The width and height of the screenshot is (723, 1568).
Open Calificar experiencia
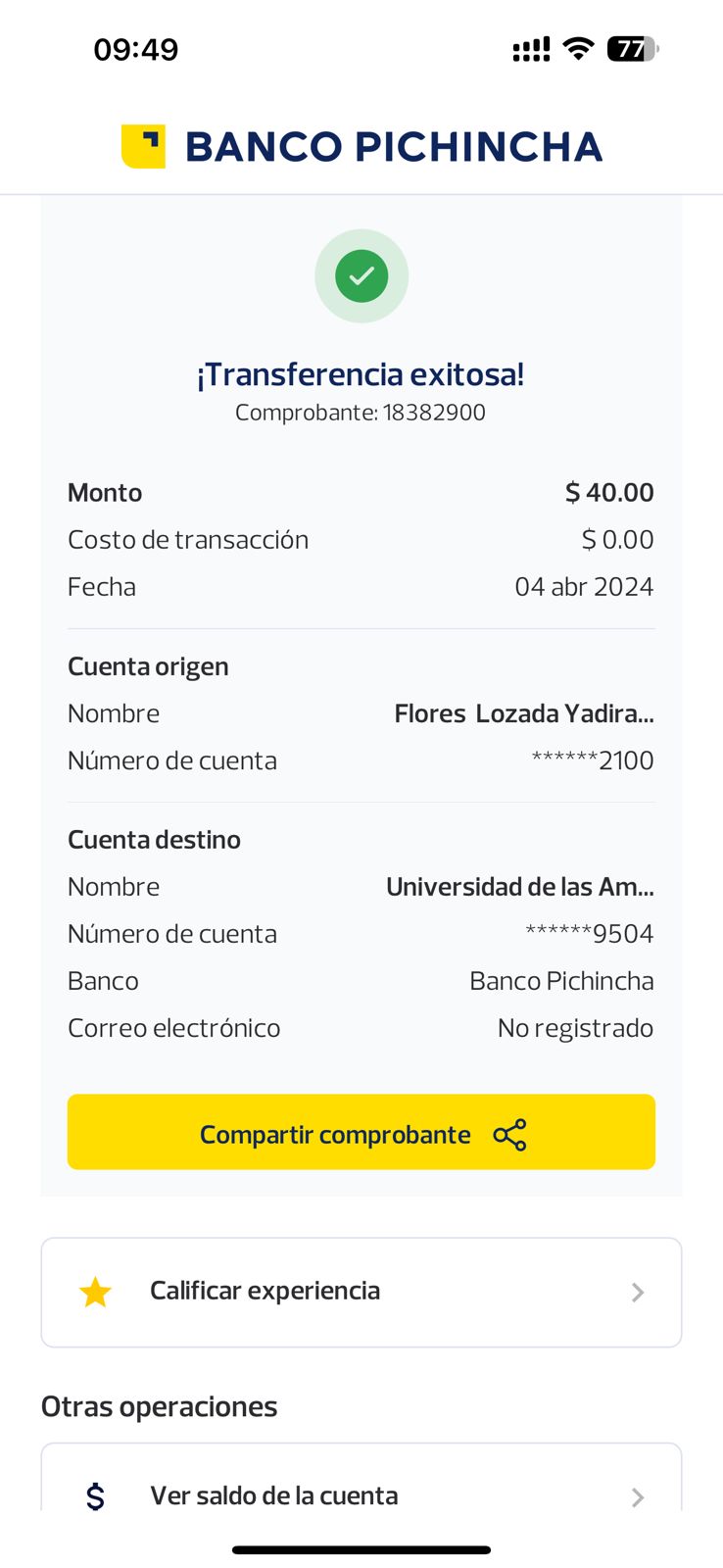[x=361, y=1292]
